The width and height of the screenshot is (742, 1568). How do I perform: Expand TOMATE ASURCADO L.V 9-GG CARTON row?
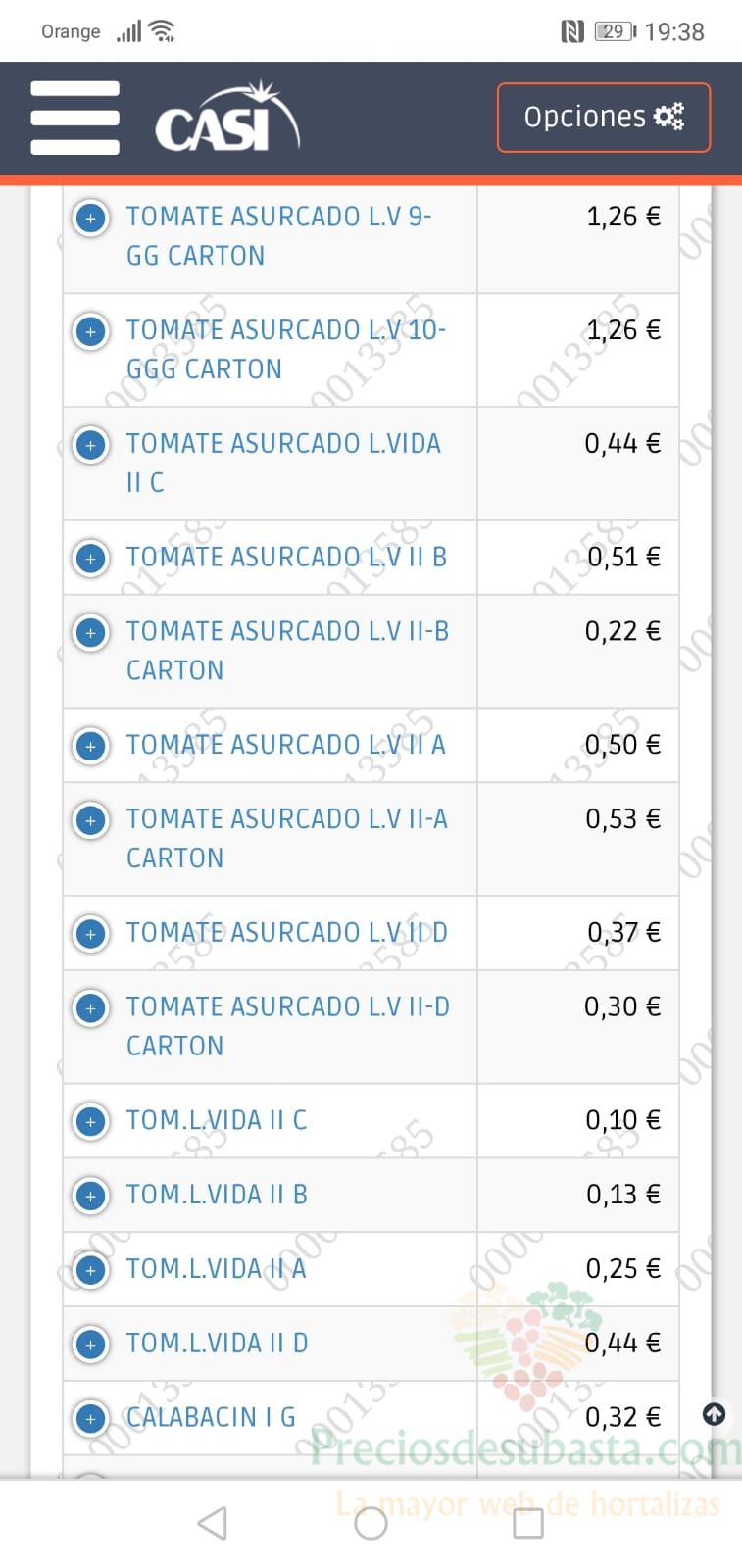click(91, 218)
